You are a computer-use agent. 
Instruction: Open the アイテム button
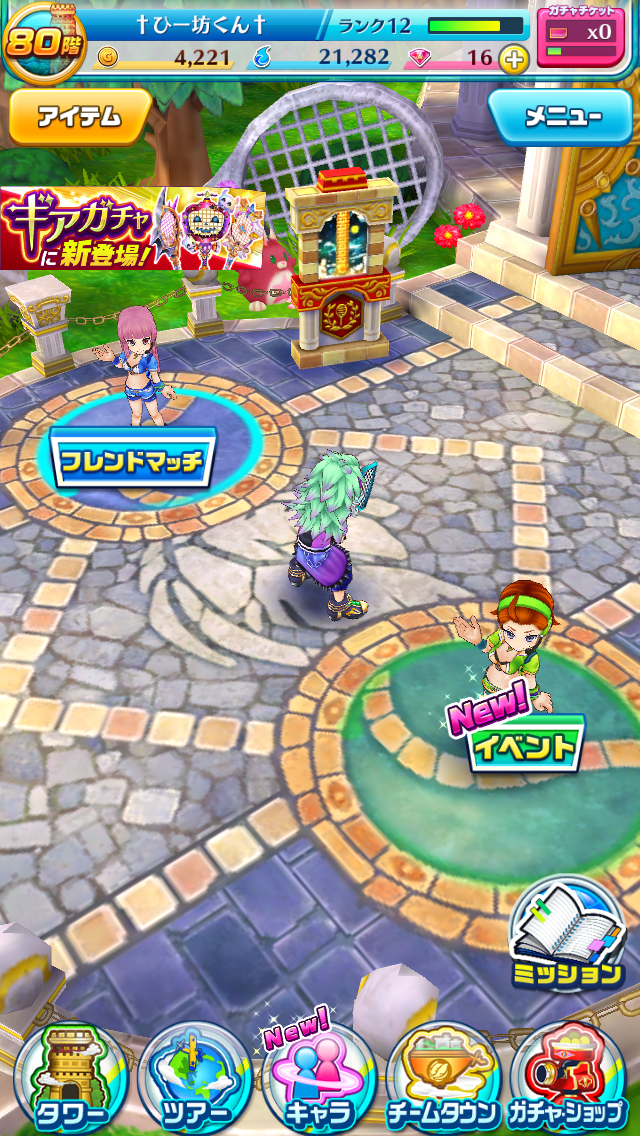[x=80, y=117]
